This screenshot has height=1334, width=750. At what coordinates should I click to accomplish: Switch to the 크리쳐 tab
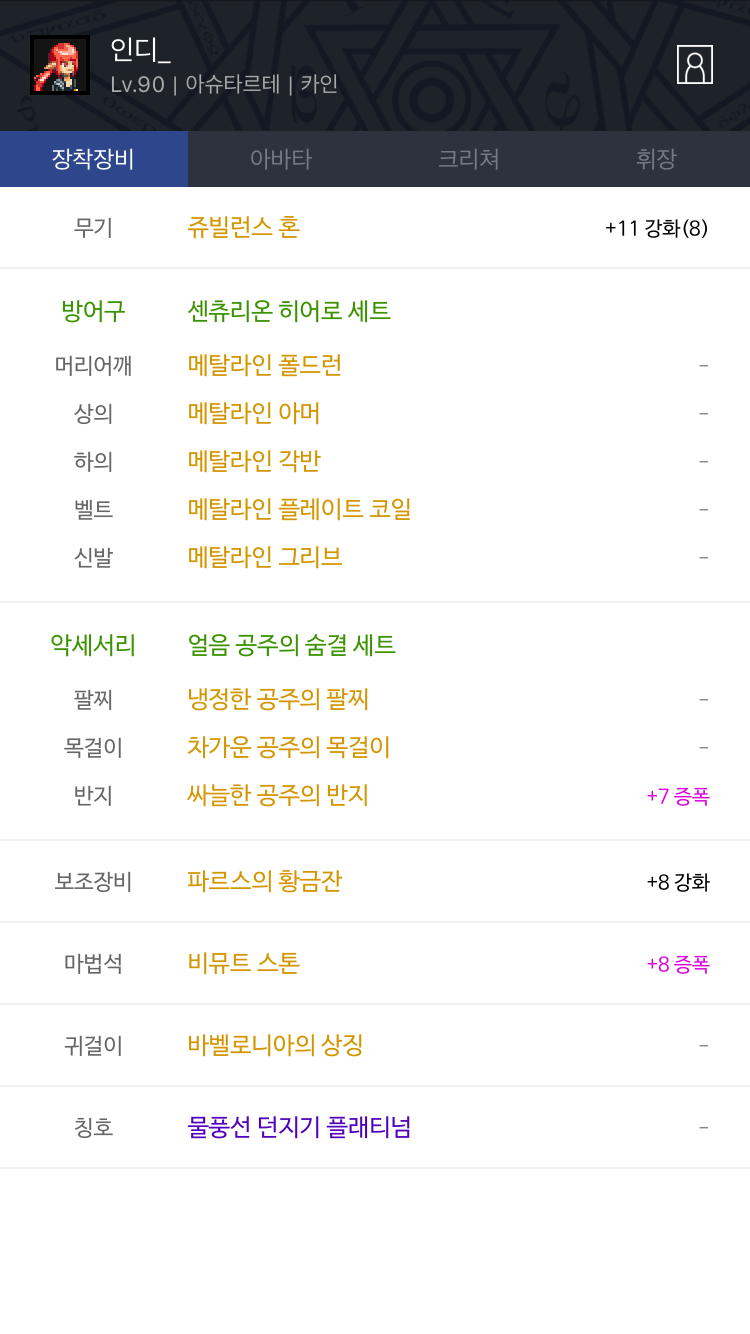(x=468, y=159)
